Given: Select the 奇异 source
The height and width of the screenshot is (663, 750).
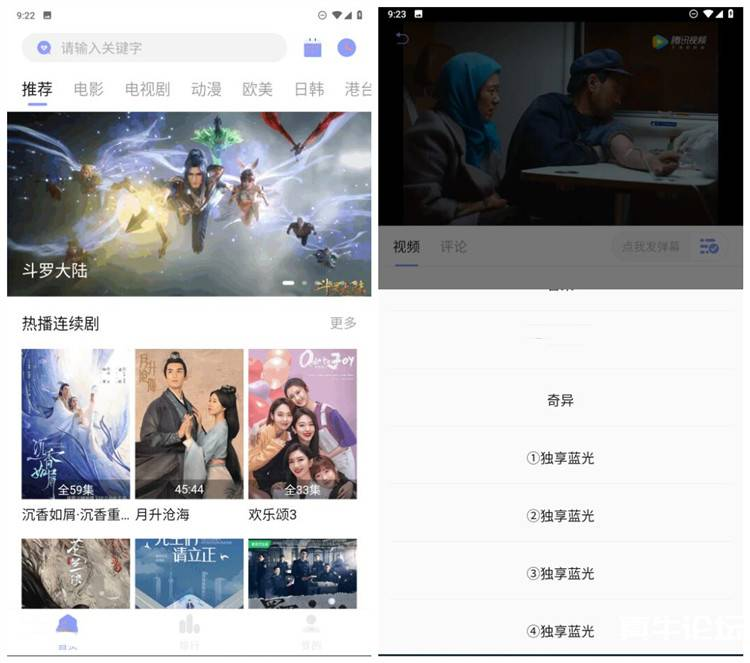Looking at the screenshot, I should [x=560, y=400].
